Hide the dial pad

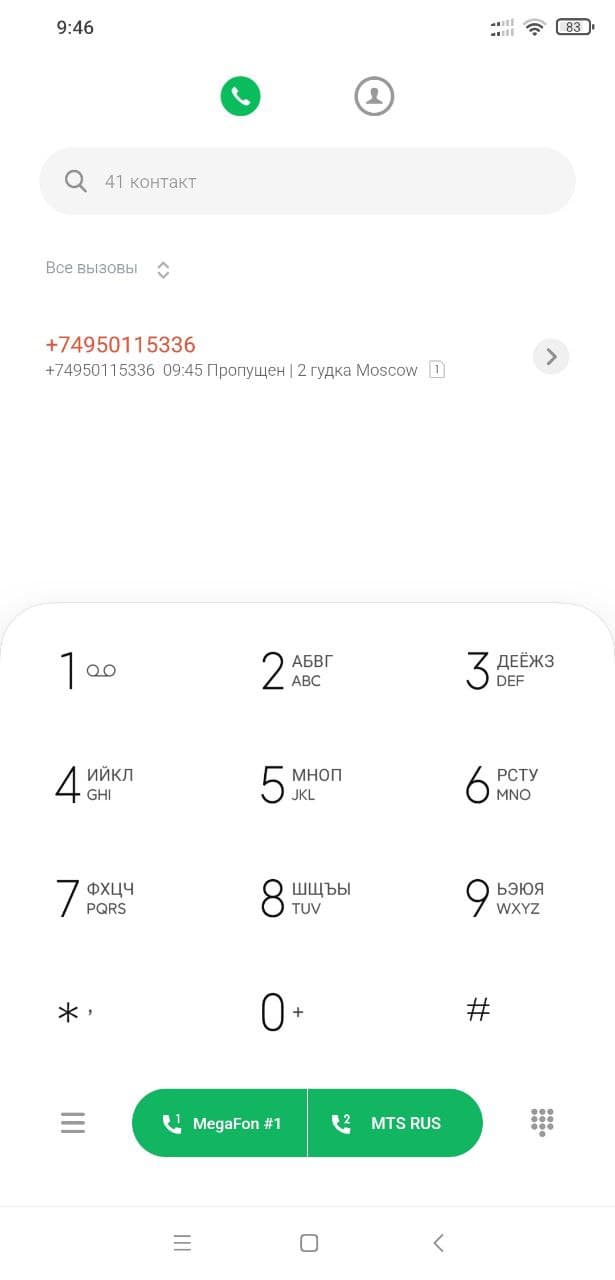pos(541,1122)
